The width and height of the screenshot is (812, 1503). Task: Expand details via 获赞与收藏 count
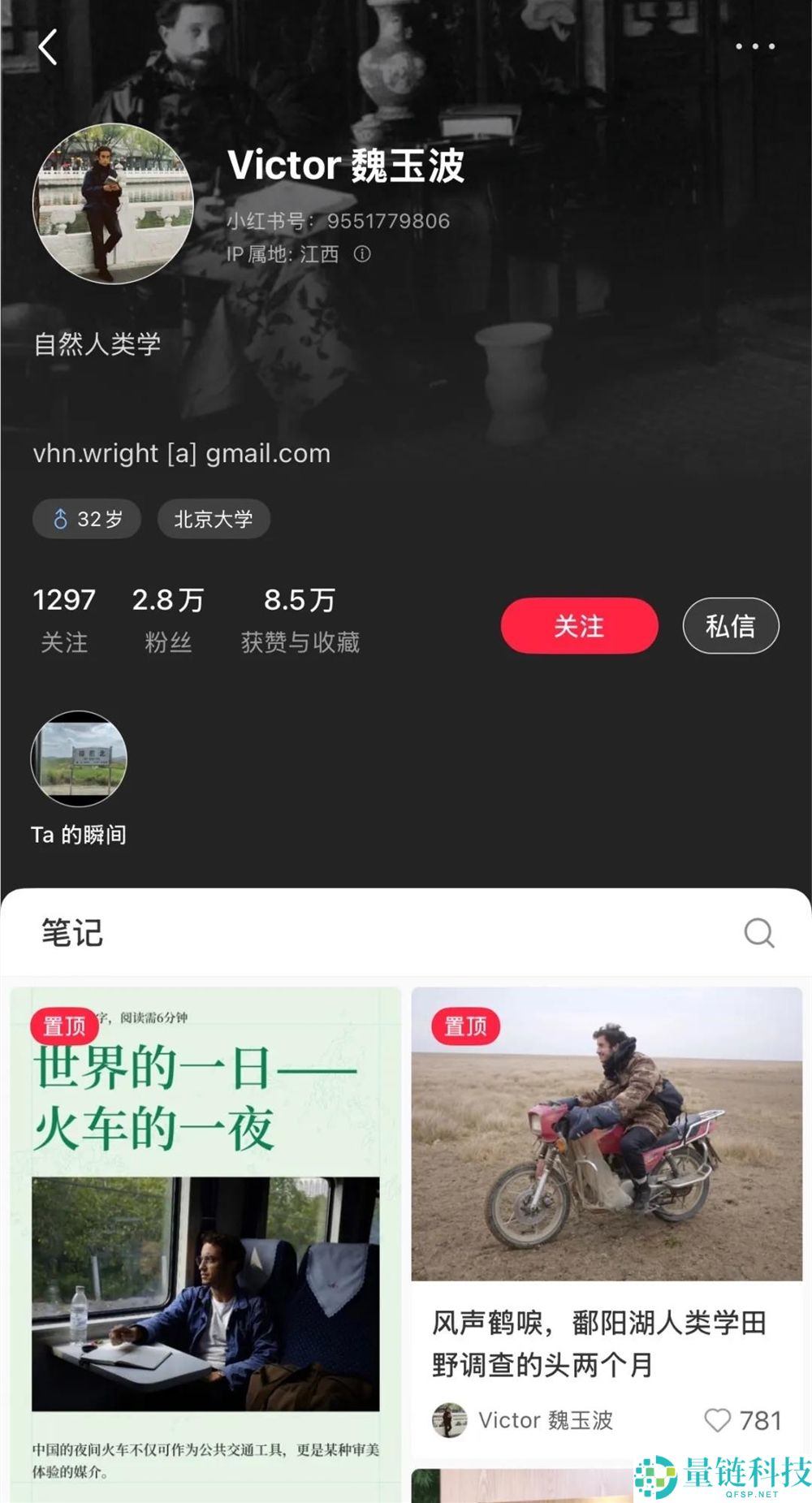click(301, 620)
